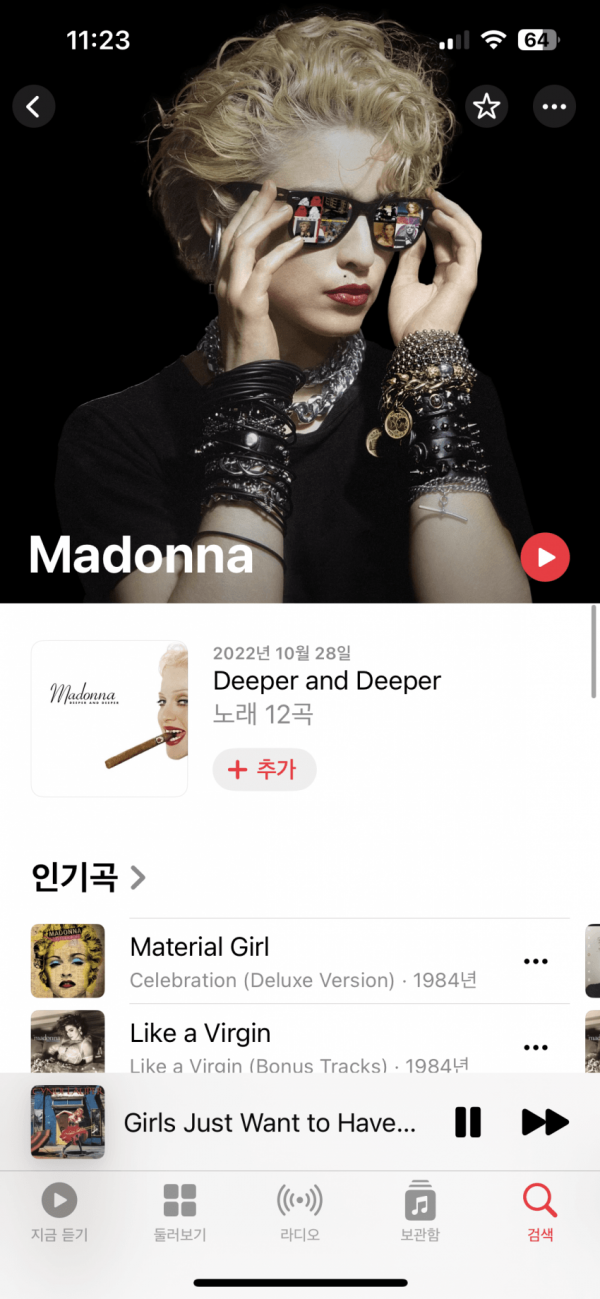600x1299 pixels.
Task: Favorite Madonna with the star icon
Action: point(486,106)
